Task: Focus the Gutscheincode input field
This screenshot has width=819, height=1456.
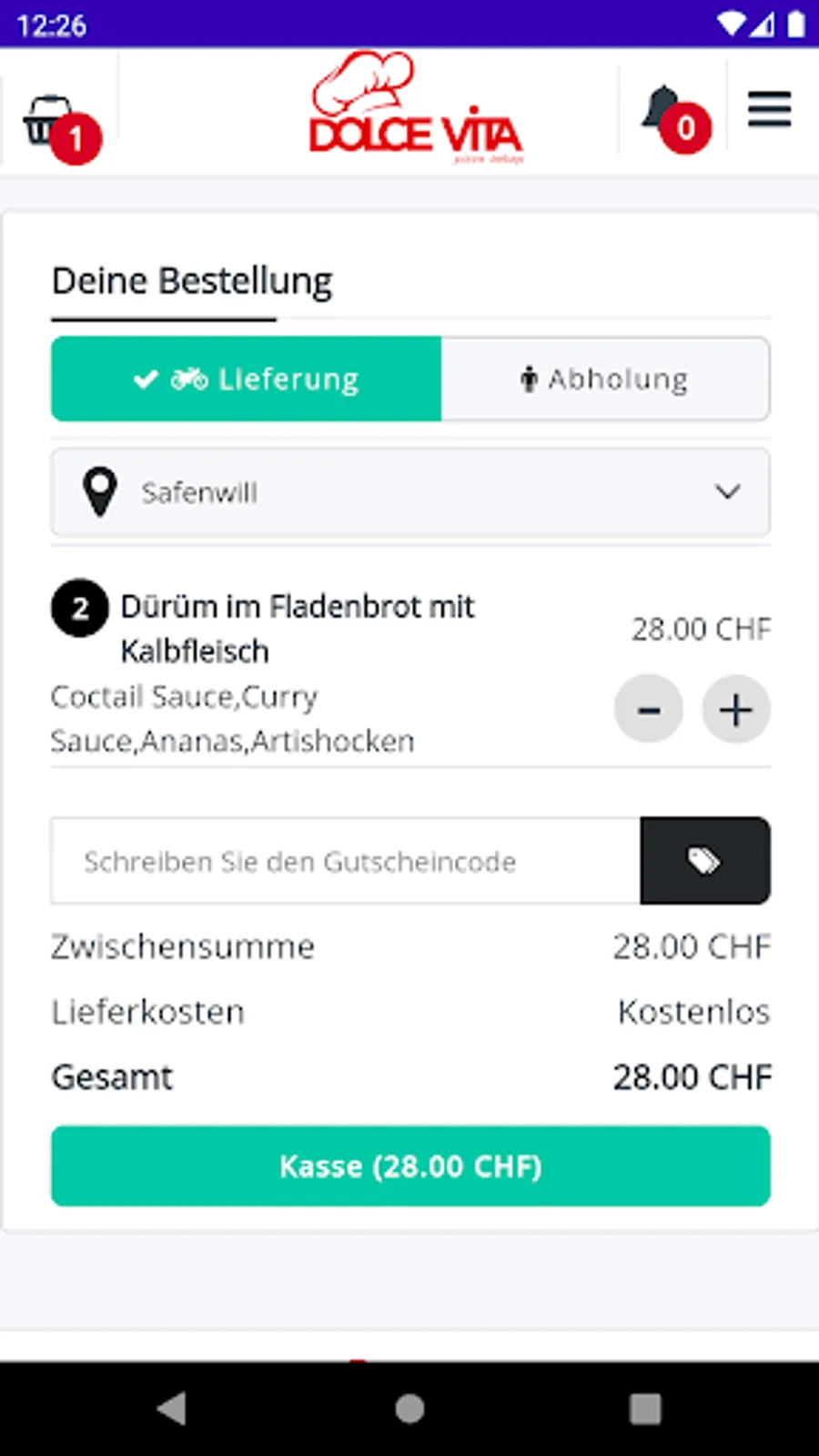Action: pos(346,861)
